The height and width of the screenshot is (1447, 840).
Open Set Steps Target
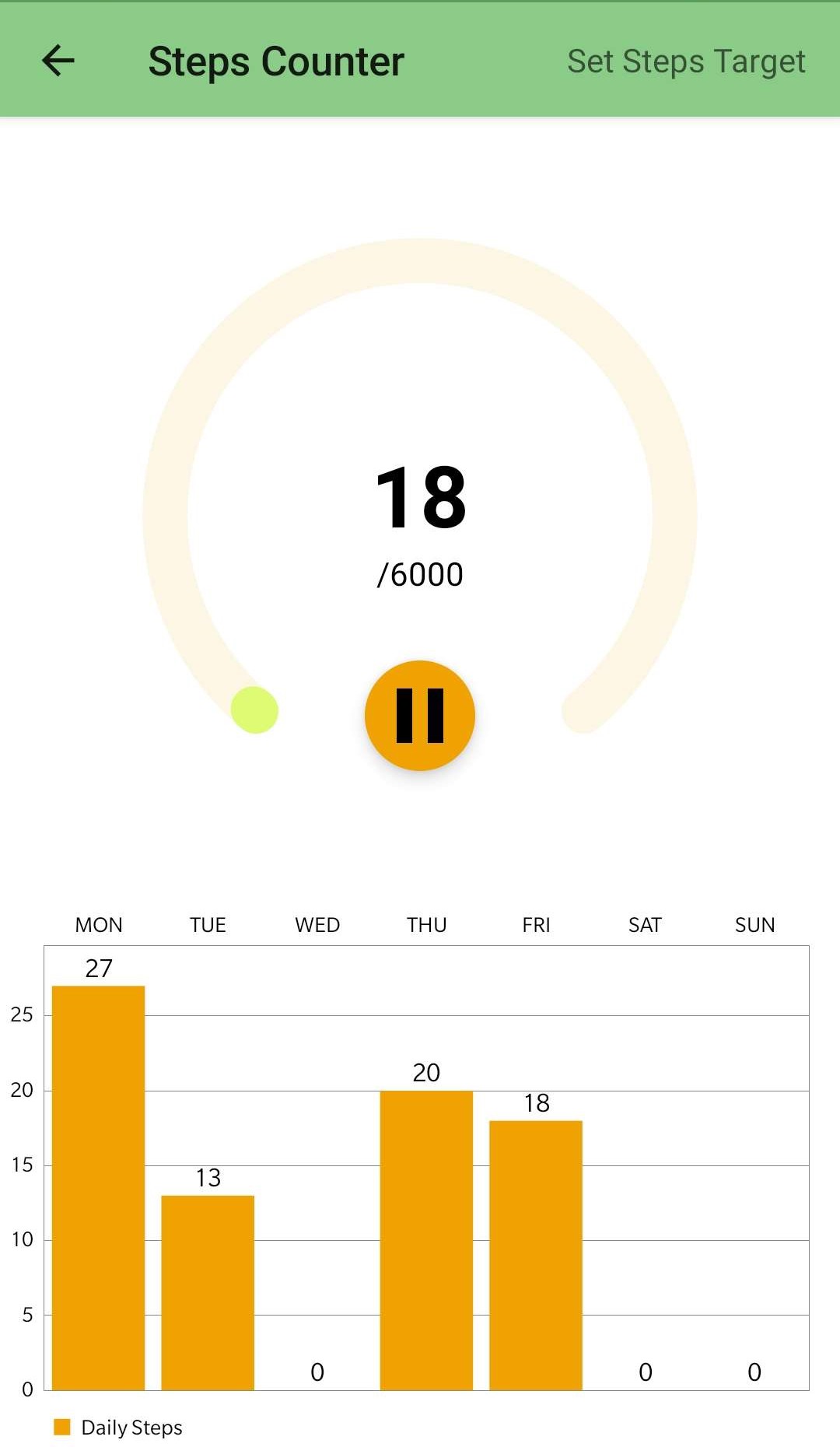click(685, 61)
